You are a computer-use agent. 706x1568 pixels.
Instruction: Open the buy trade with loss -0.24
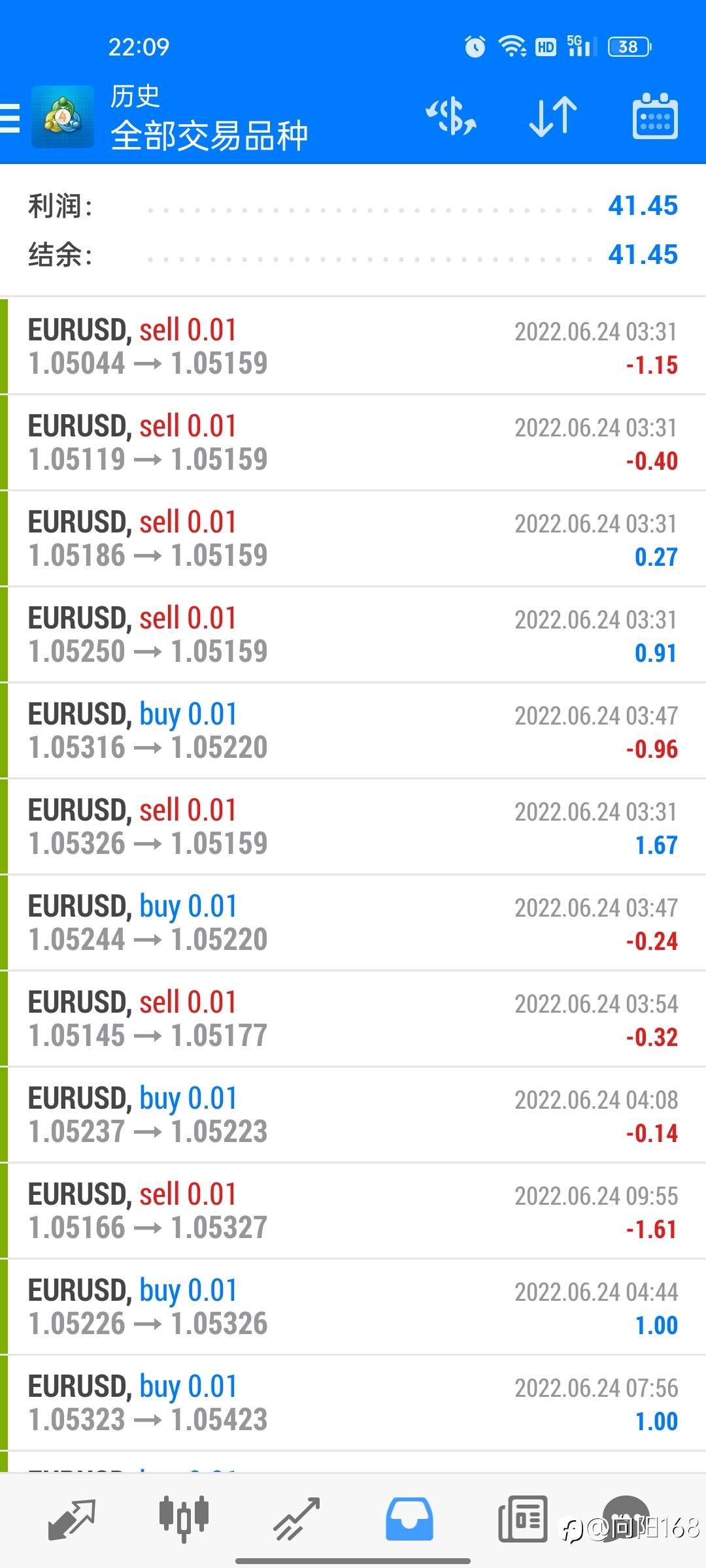353,923
